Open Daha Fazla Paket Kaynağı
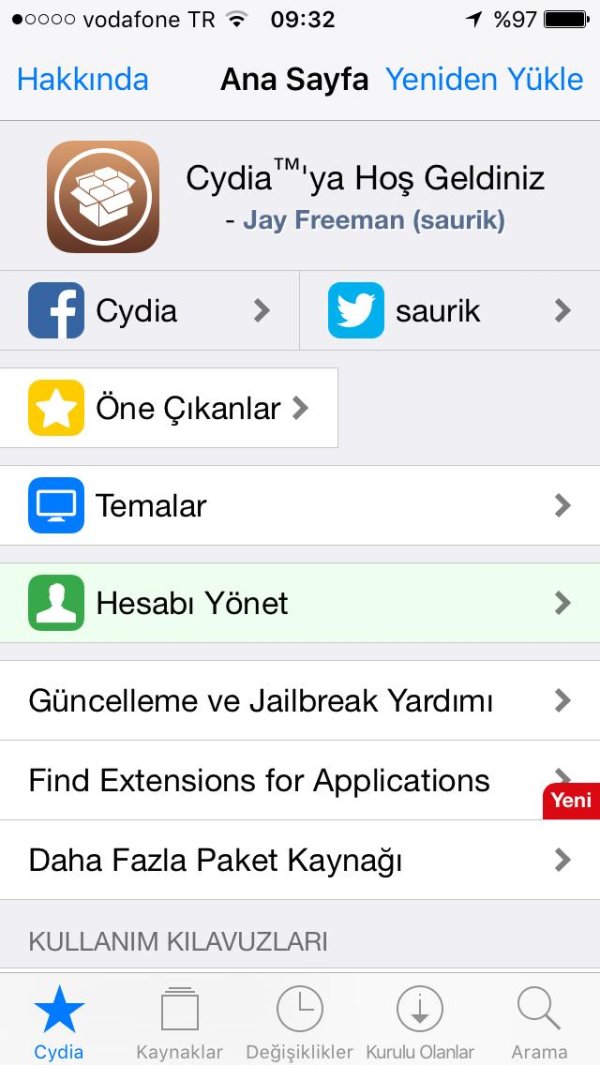This screenshot has width=600, height=1065. pos(300,860)
